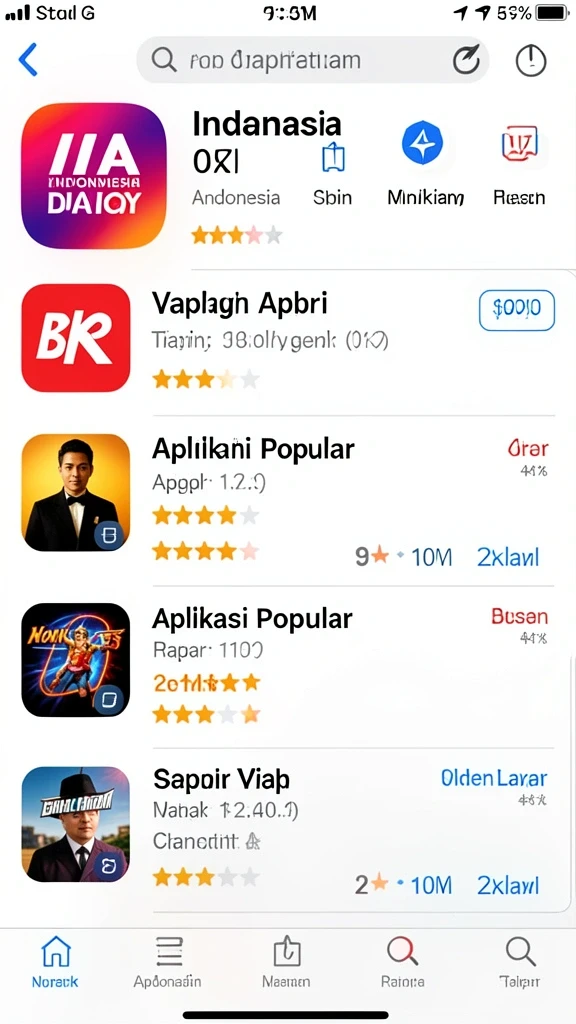
Task: Open the Vaplagh Apbri app row
Action: (x=288, y=338)
